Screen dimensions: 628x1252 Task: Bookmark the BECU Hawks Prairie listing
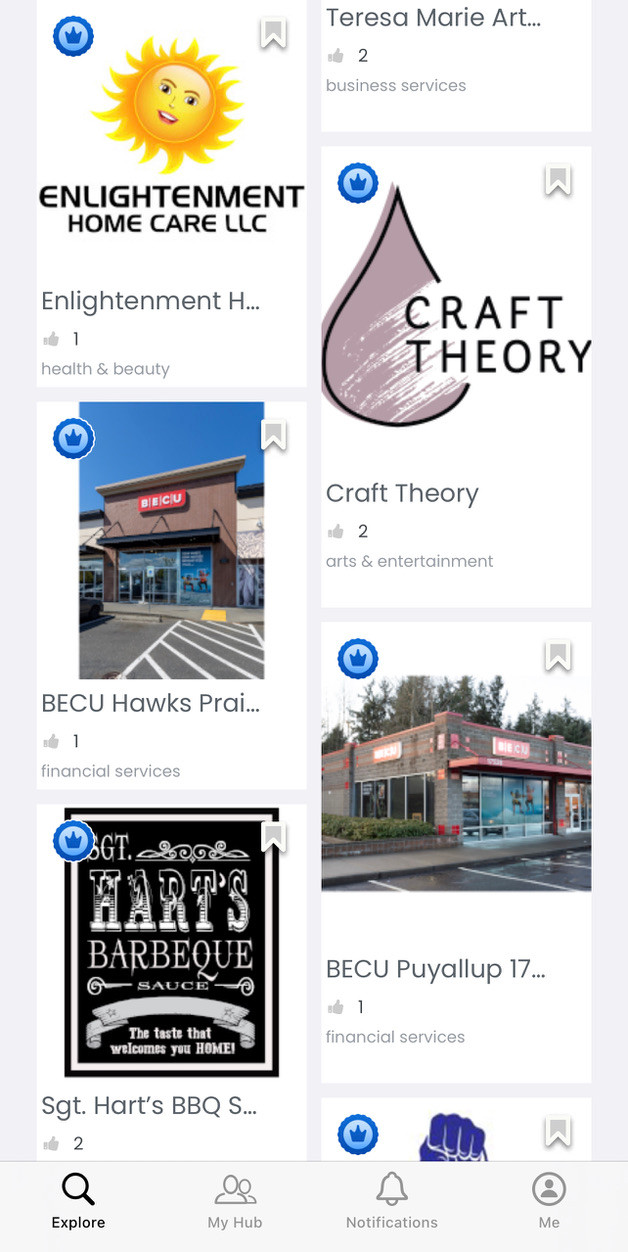pyautogui.click(x=273, y=436)
